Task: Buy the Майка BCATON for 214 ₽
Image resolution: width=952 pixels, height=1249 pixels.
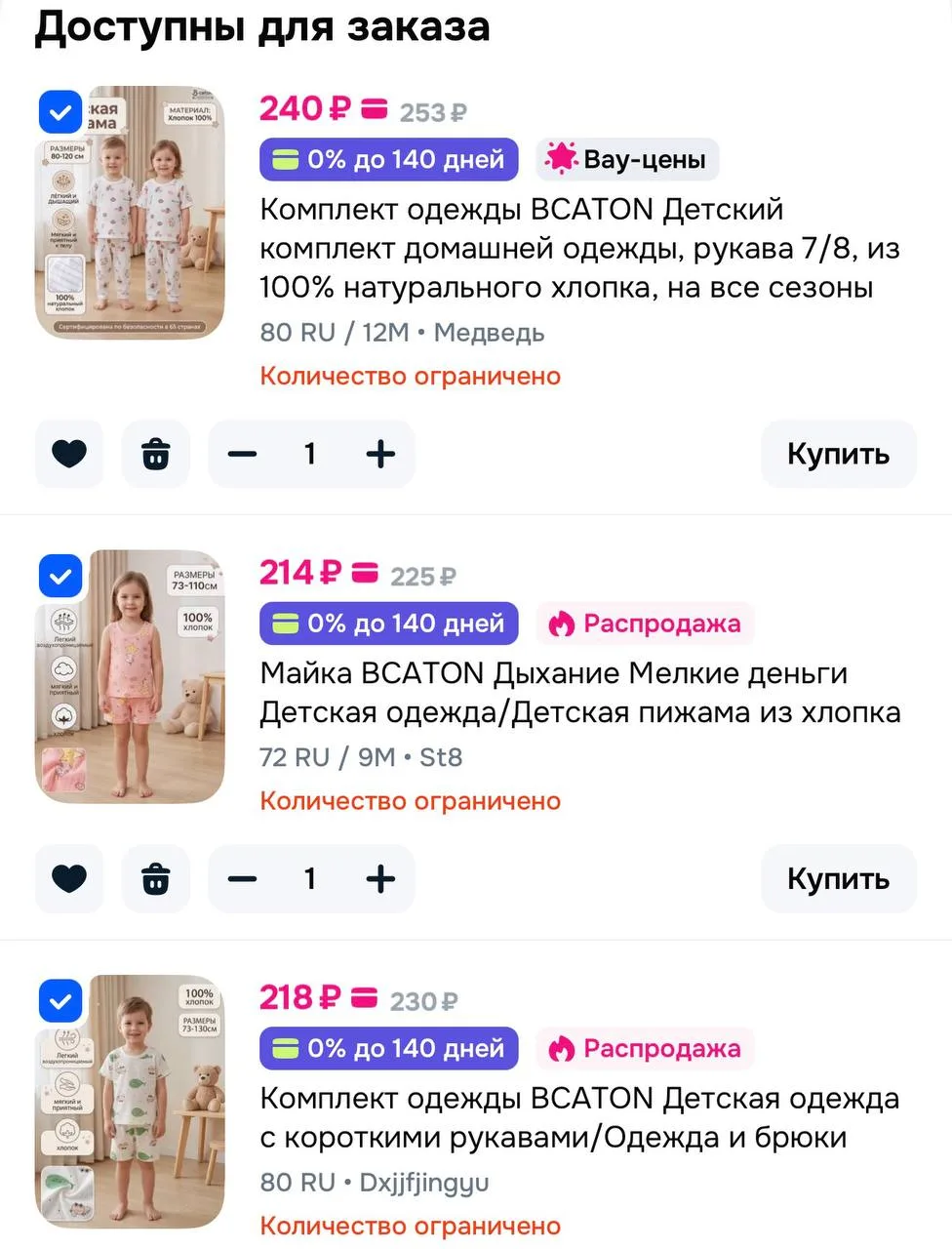Action: (x=839, y=879)
